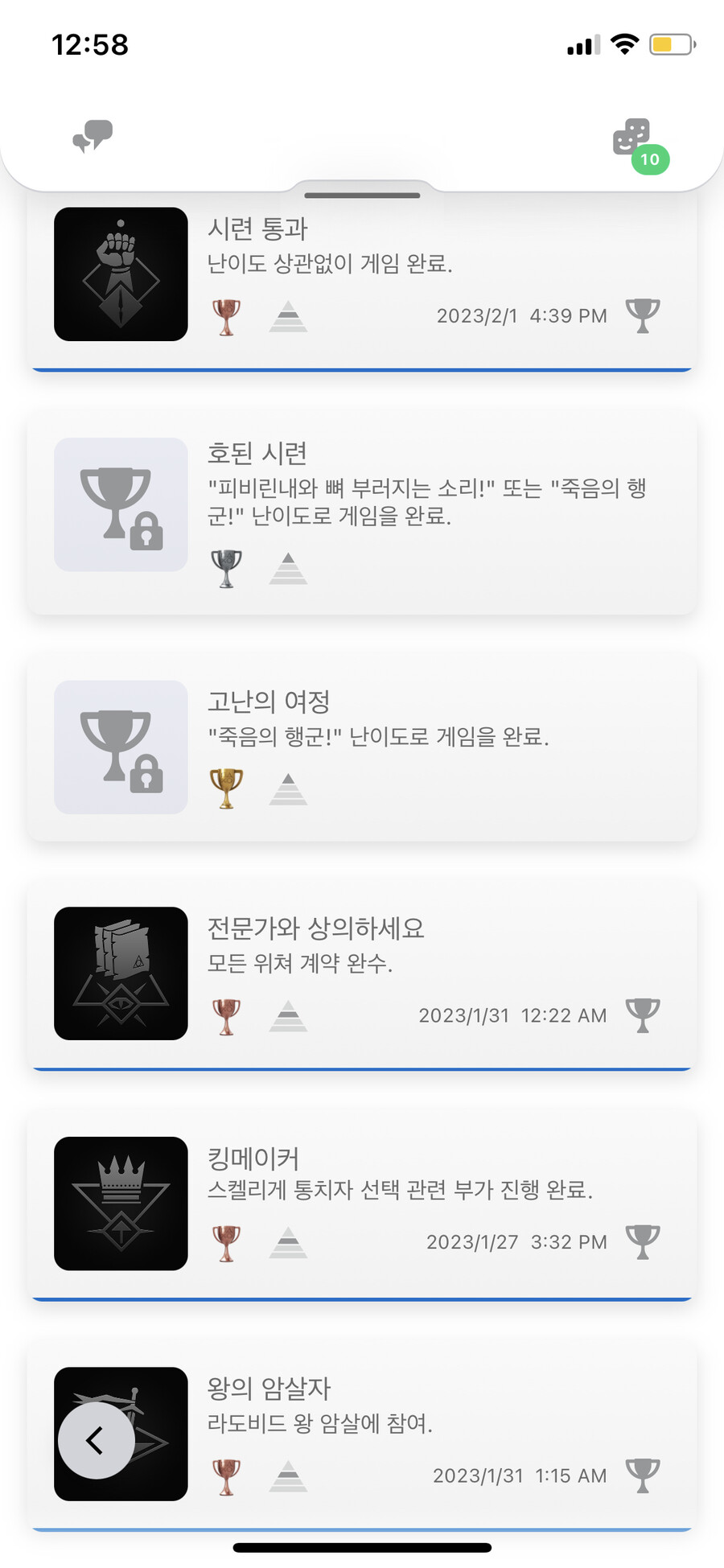The width and height of the screenshot is (724, 1568).
Task: Select the 전문가와 상의하세요 trophy artwork
Action: click(121, 973)
